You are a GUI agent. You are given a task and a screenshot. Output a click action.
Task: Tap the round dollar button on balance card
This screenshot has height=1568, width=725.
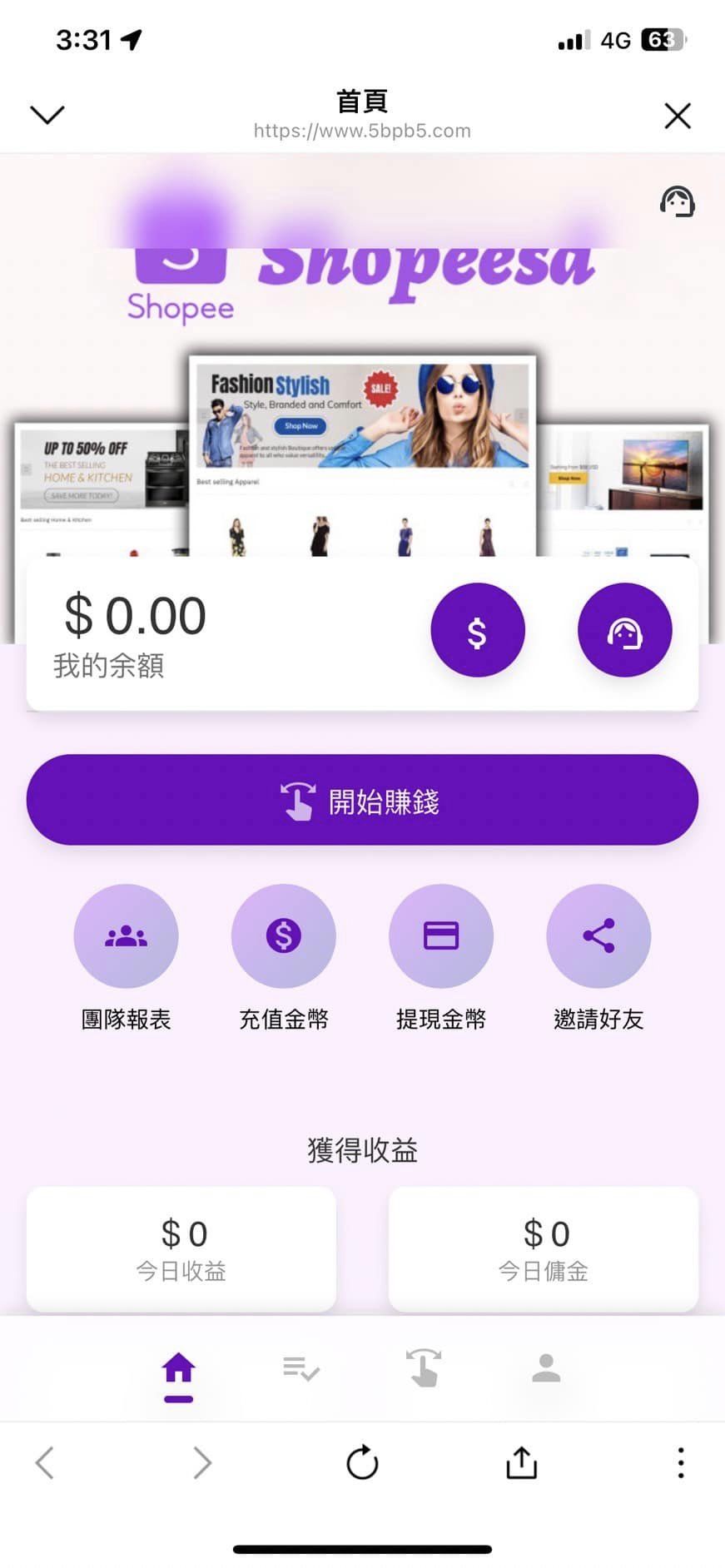coord(478,630)
